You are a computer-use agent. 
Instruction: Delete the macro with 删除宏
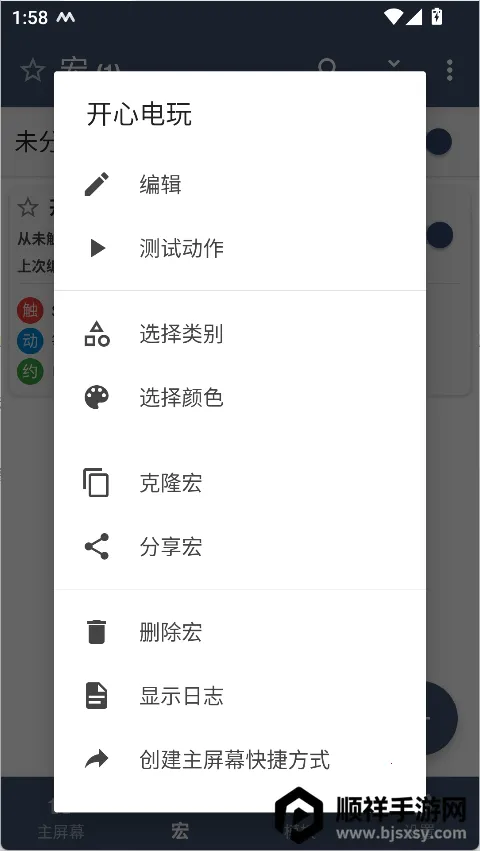tap(239, 632)
